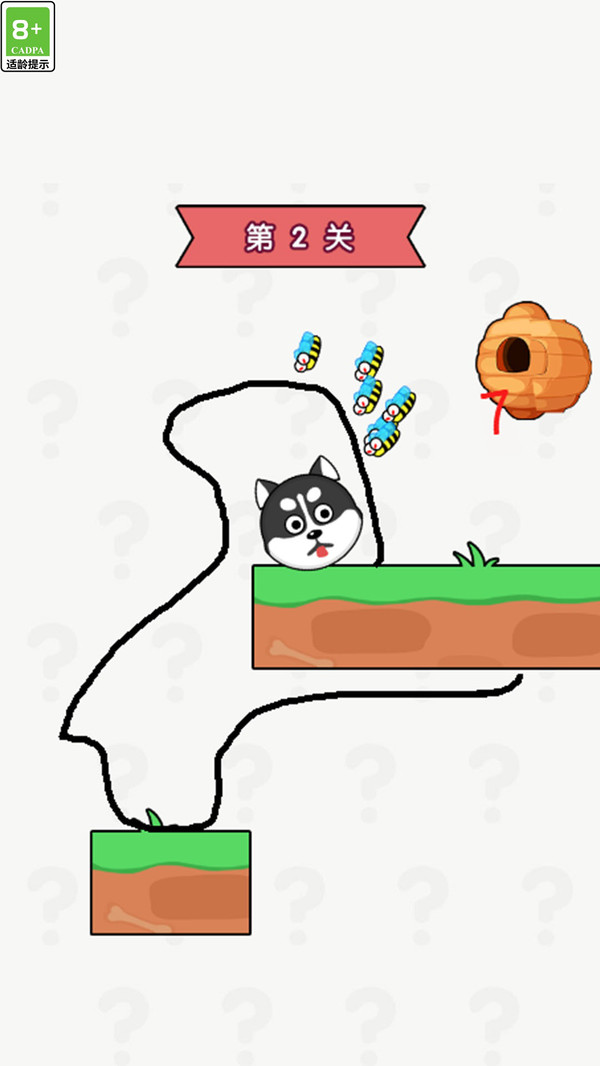The width and height of the screenshot is (600, 1066).
Task: Open the 8+ CADPA age rating notice
Action: 28,37
